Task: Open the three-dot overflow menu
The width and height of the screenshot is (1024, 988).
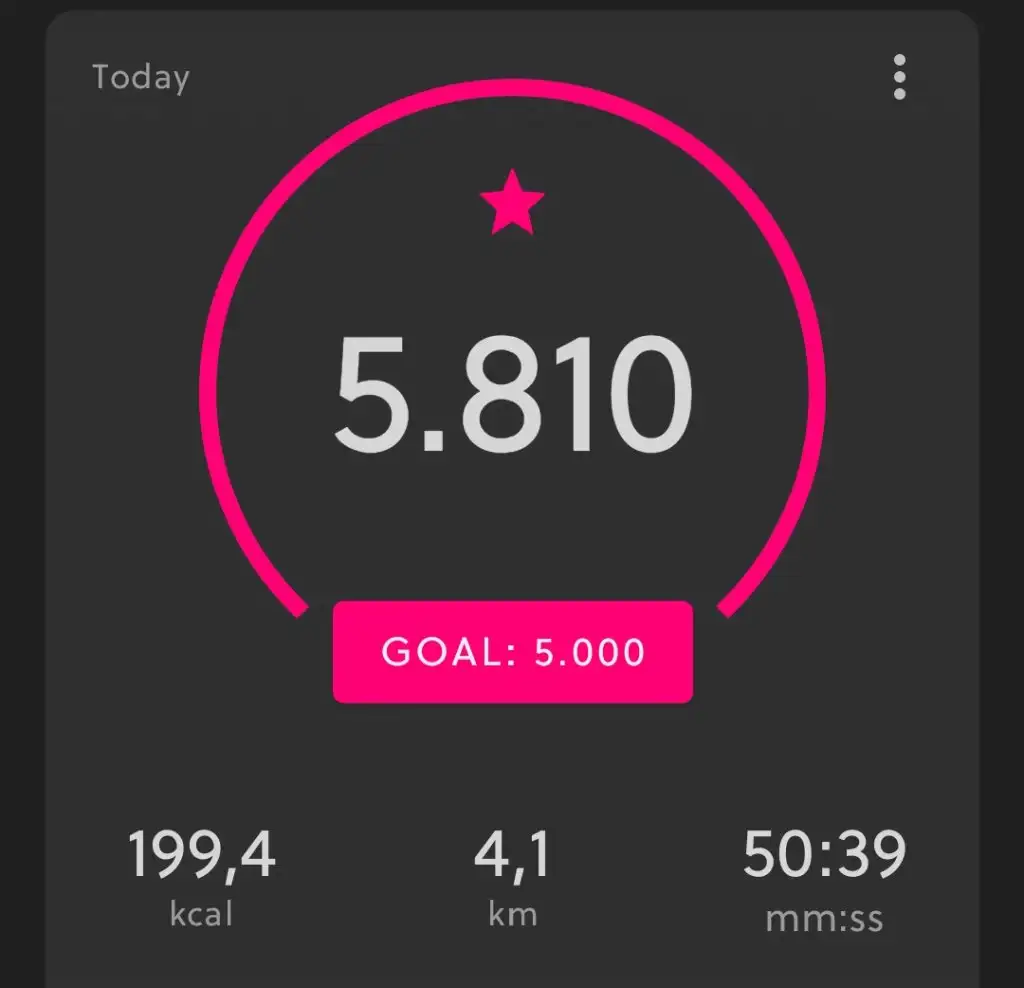Action: (899, 77)
